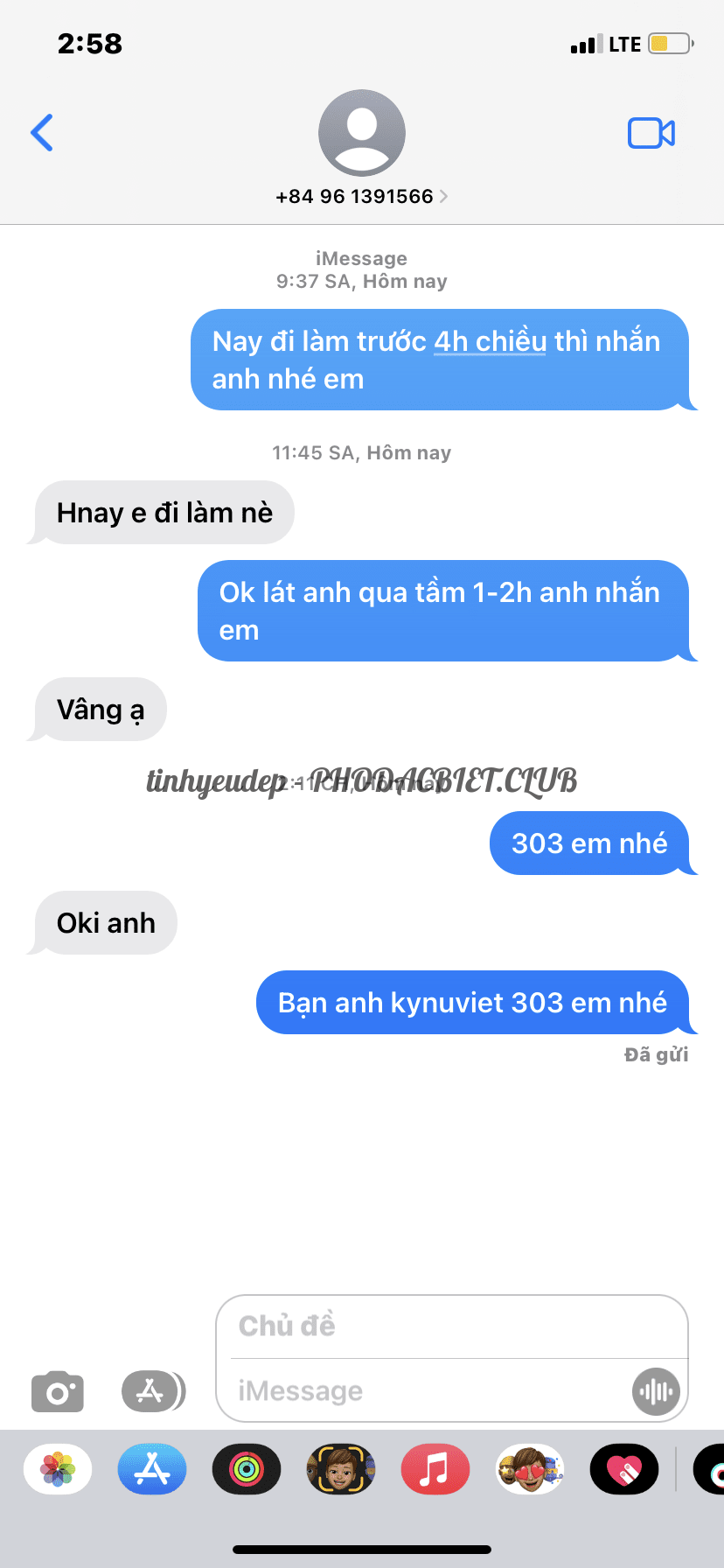Open the Memoji app in app strip

[341, 1469]
